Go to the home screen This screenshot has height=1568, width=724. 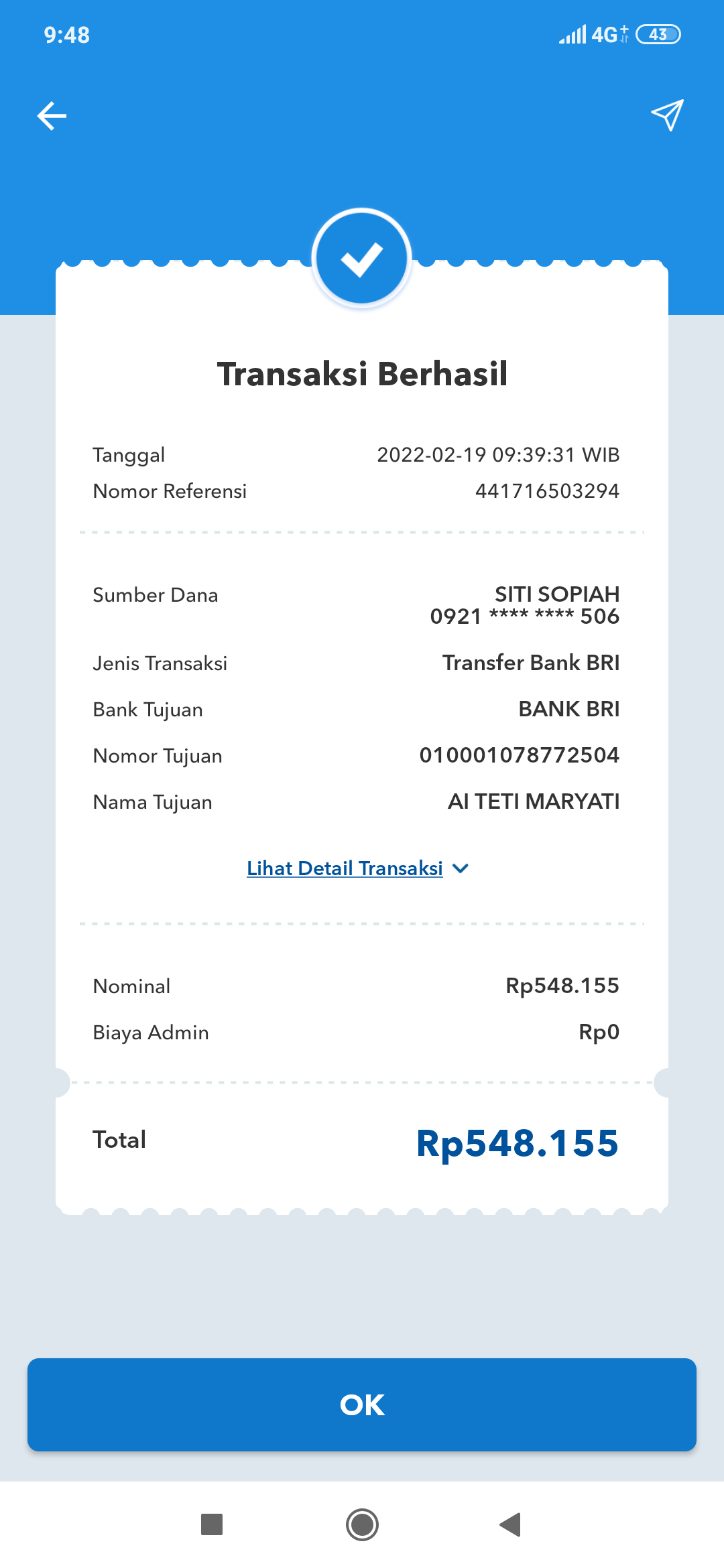coord(362,1524)
